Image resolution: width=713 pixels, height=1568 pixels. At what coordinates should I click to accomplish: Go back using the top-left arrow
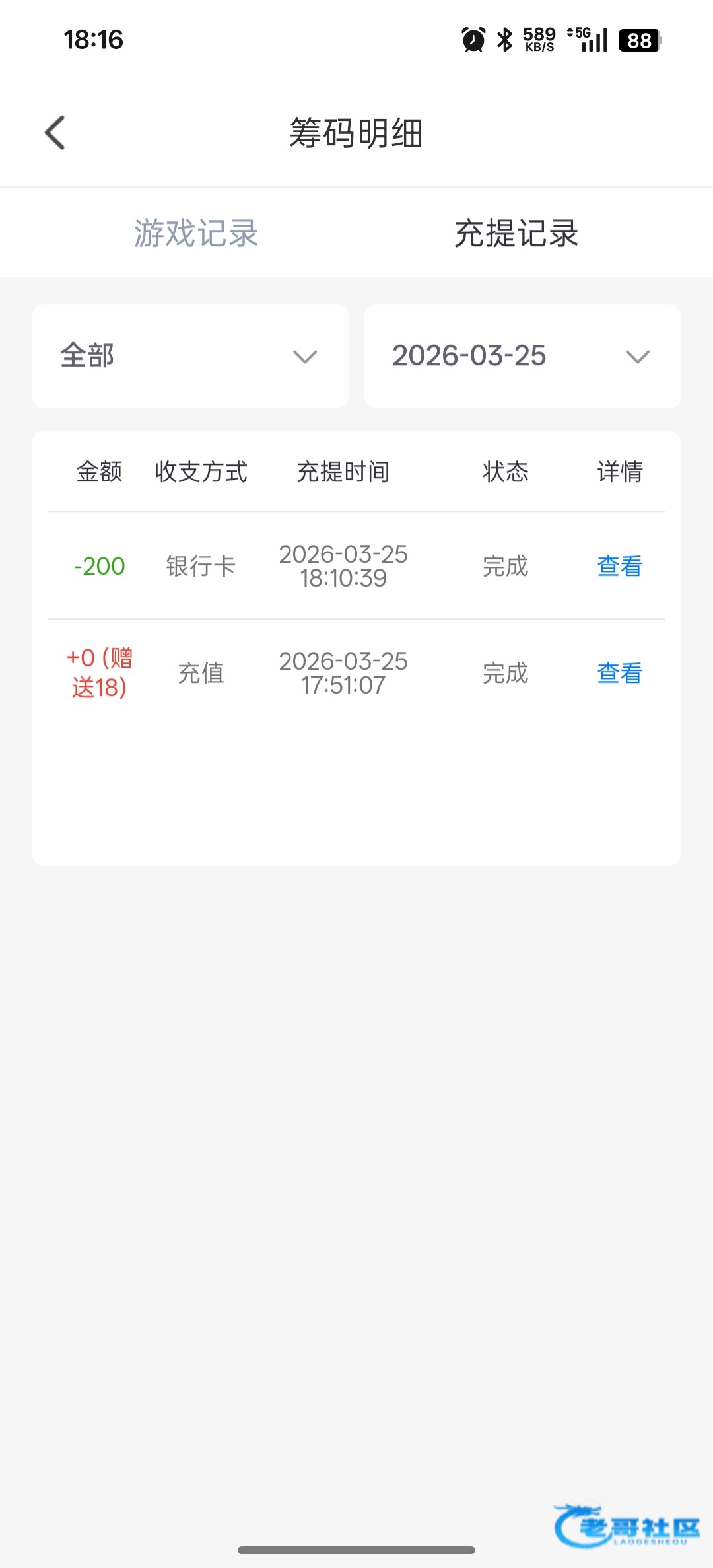click(55, 133)
